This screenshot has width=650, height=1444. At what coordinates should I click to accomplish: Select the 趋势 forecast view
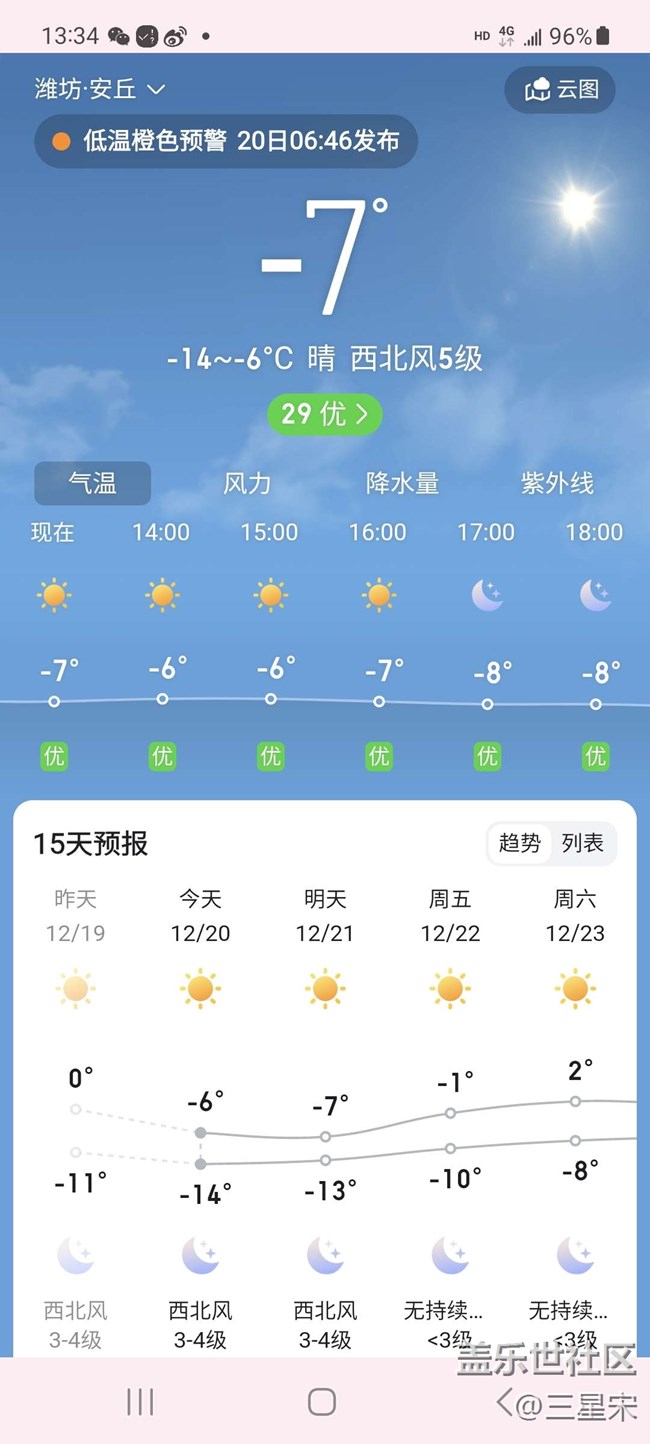point(519,843)
